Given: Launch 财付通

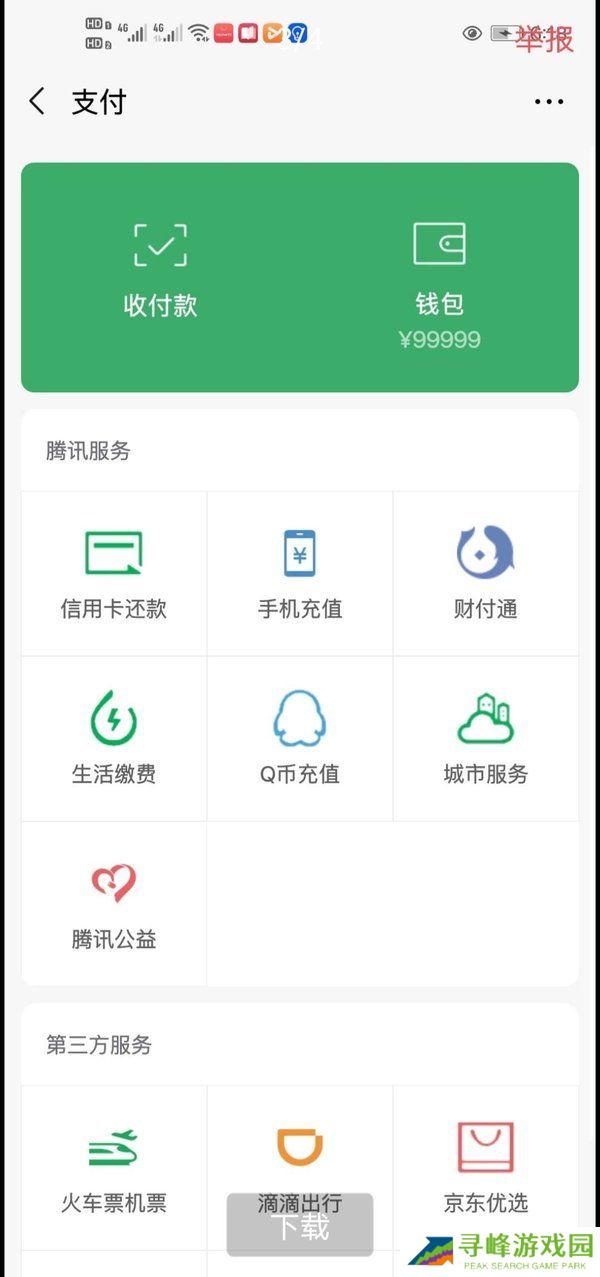Looking at the screenshot, I should [x=485, y=574].
